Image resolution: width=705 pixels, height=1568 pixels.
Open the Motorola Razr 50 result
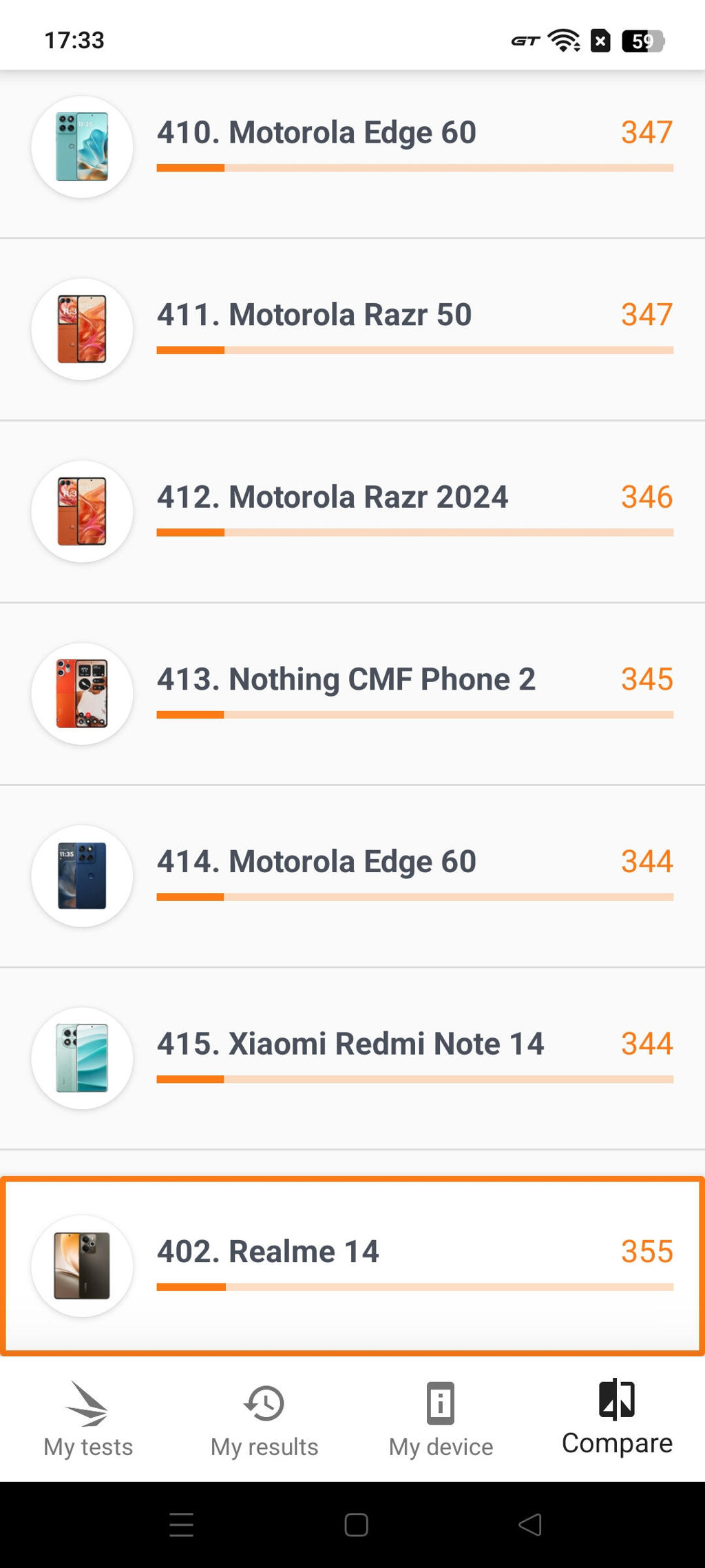[x=352, y=329]
